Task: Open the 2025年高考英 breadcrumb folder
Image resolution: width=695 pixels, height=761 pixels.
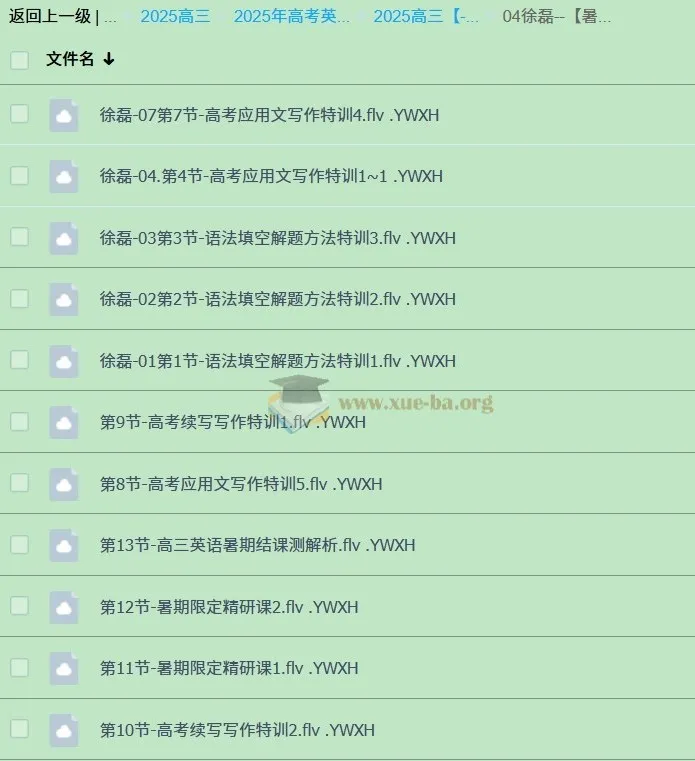Action: [x=292, y=16]
